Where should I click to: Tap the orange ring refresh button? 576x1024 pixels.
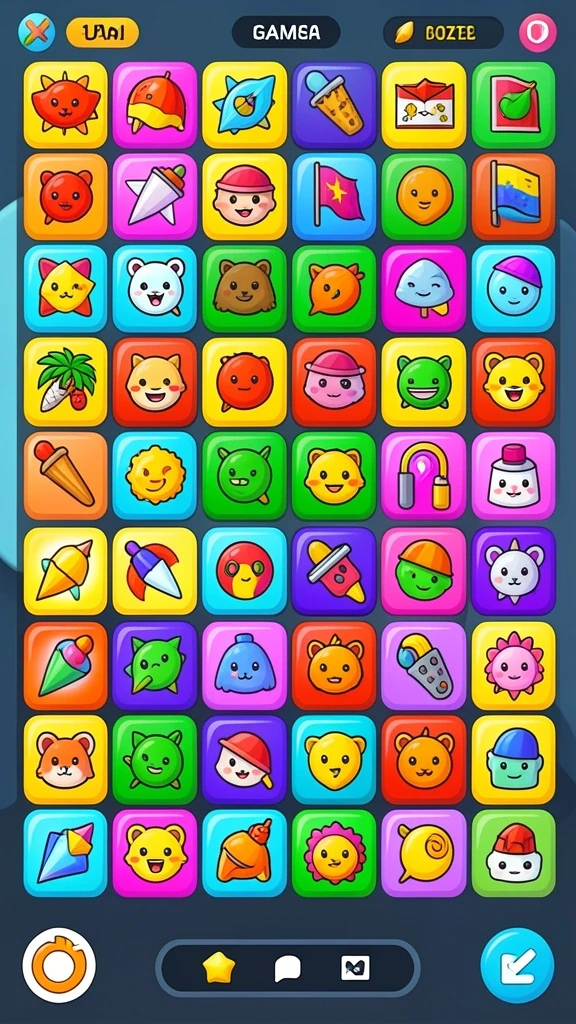59,965
